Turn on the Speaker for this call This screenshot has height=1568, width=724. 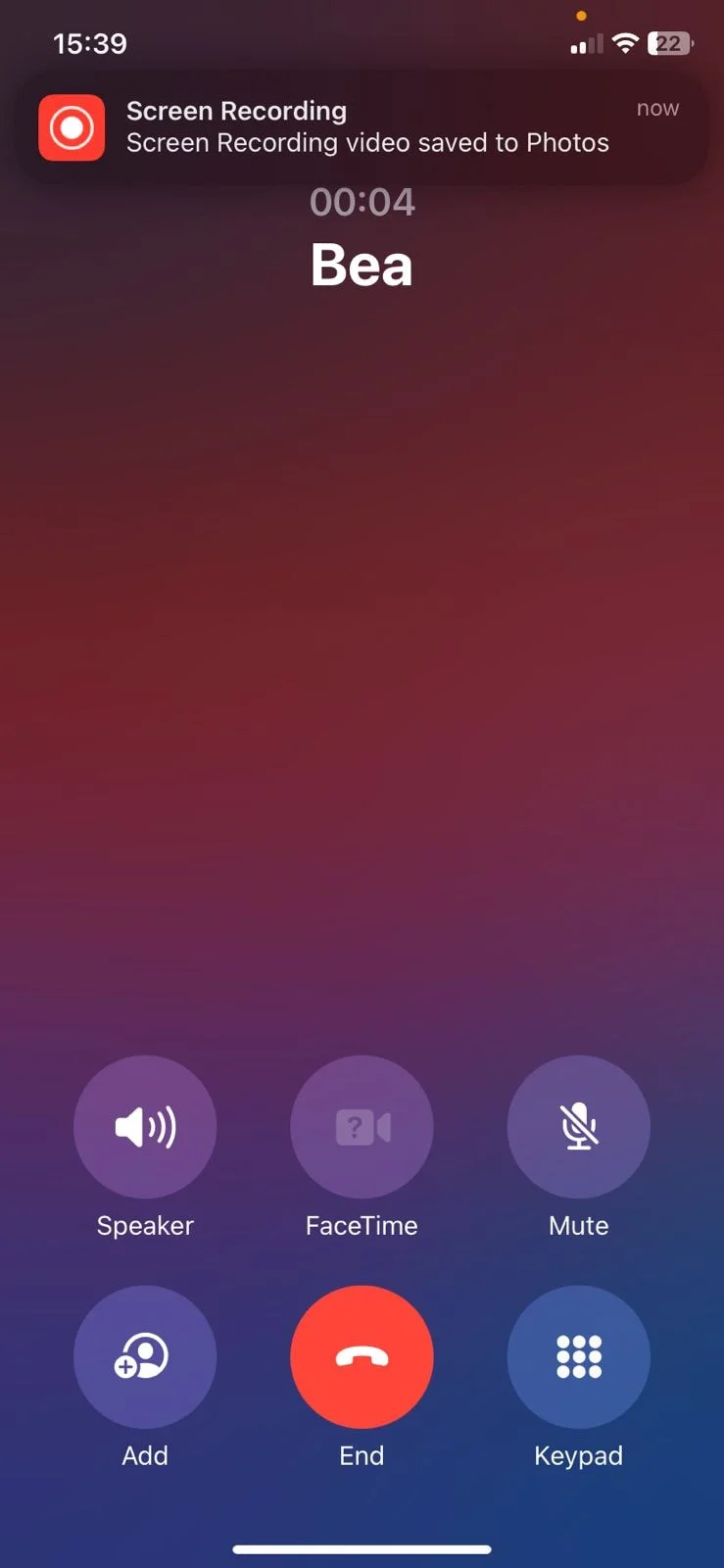pyautogui.click(x=145, y=1126)
